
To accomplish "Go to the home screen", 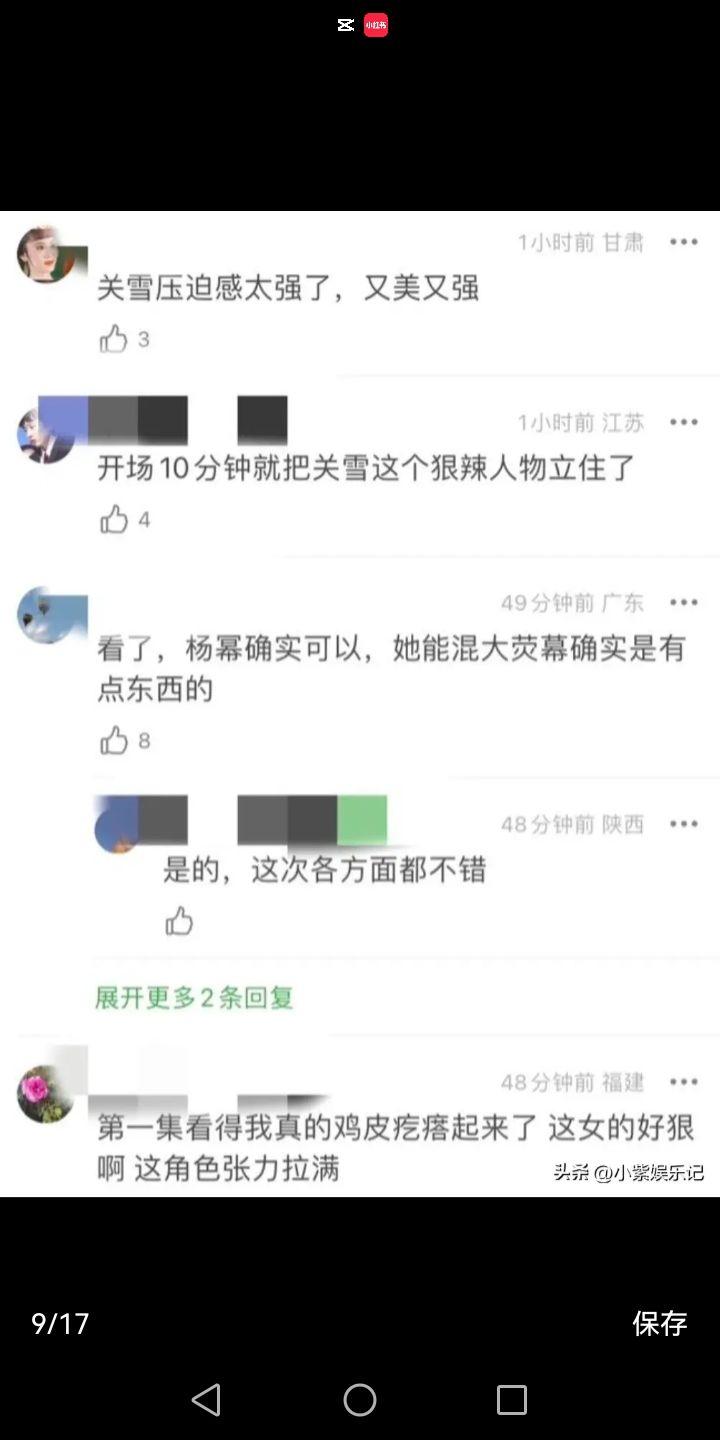I will tap(360, 1399).
